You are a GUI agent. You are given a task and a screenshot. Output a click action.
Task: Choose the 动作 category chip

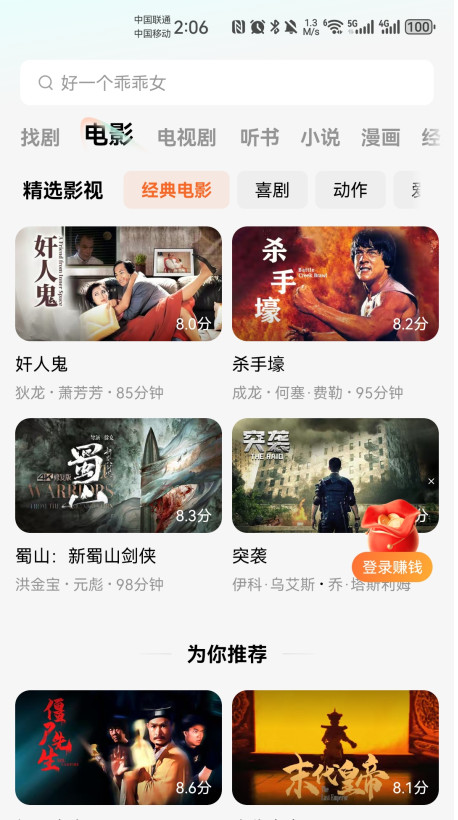(350, 190)
